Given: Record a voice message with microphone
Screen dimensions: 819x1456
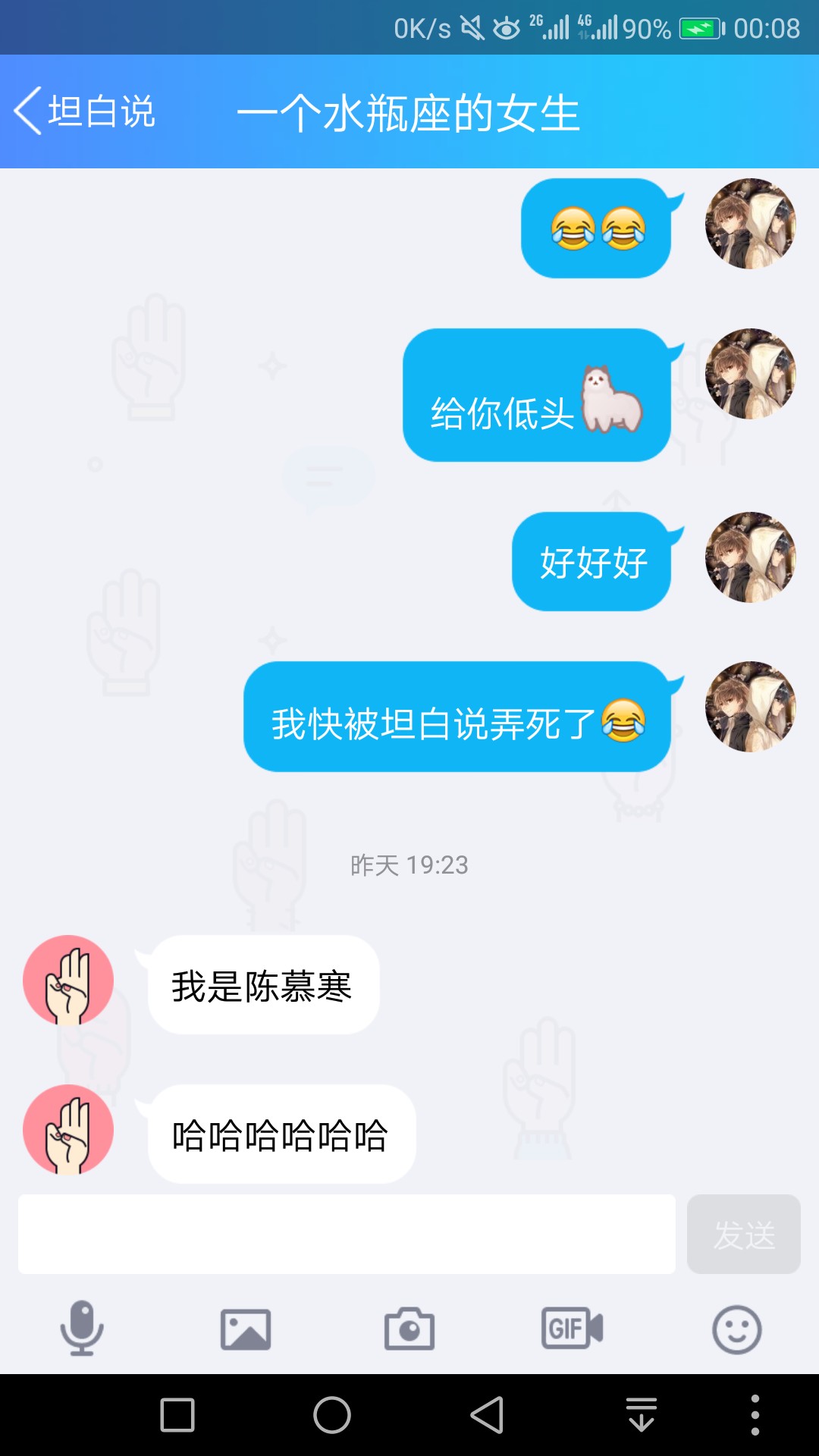Looking at the screenshot, I should [x=82, y=1329].
